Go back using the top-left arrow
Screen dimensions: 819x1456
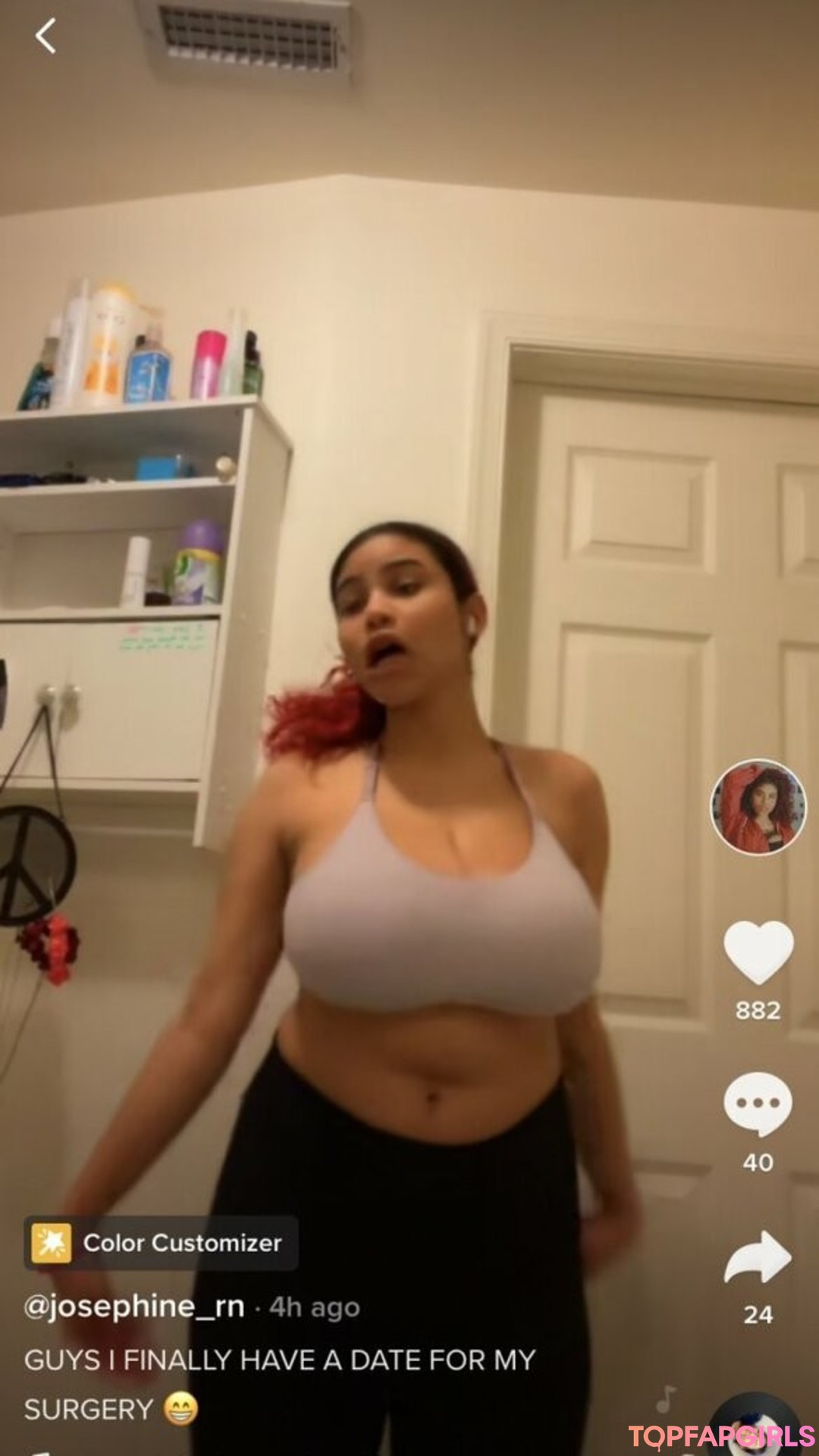[45, 36]
